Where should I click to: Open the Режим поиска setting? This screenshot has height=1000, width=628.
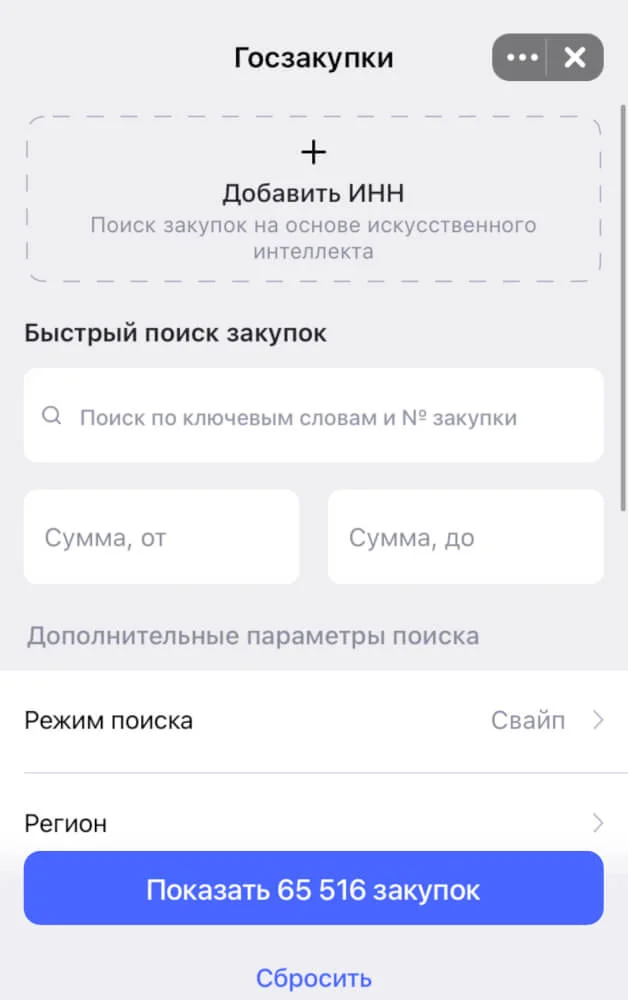pyautogui.click(x=313, y=720)
